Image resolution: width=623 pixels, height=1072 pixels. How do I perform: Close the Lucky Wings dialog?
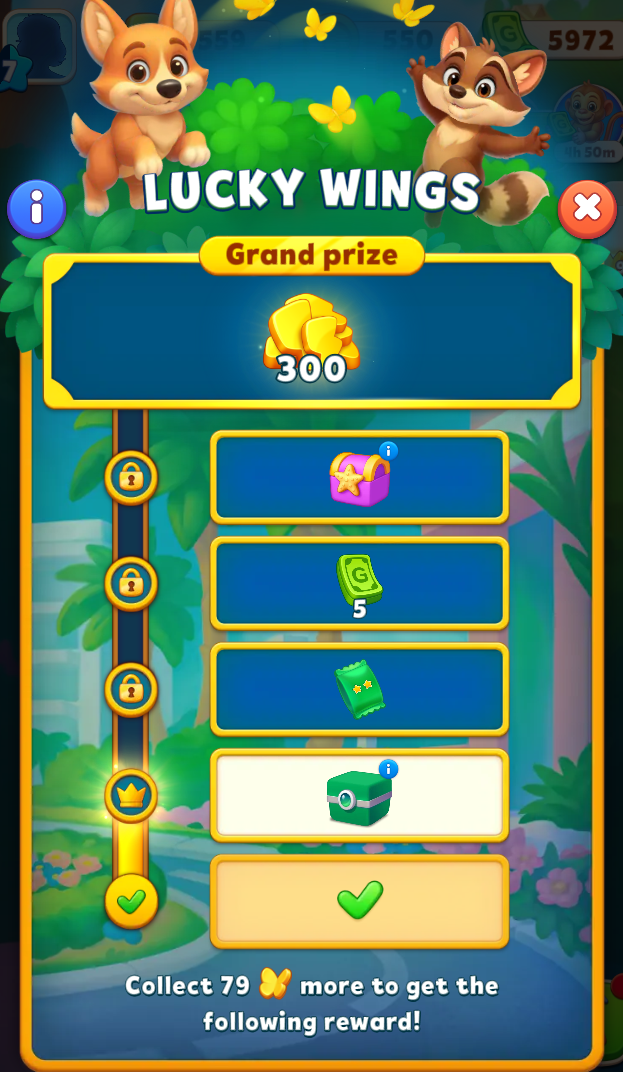click(587, 208)
